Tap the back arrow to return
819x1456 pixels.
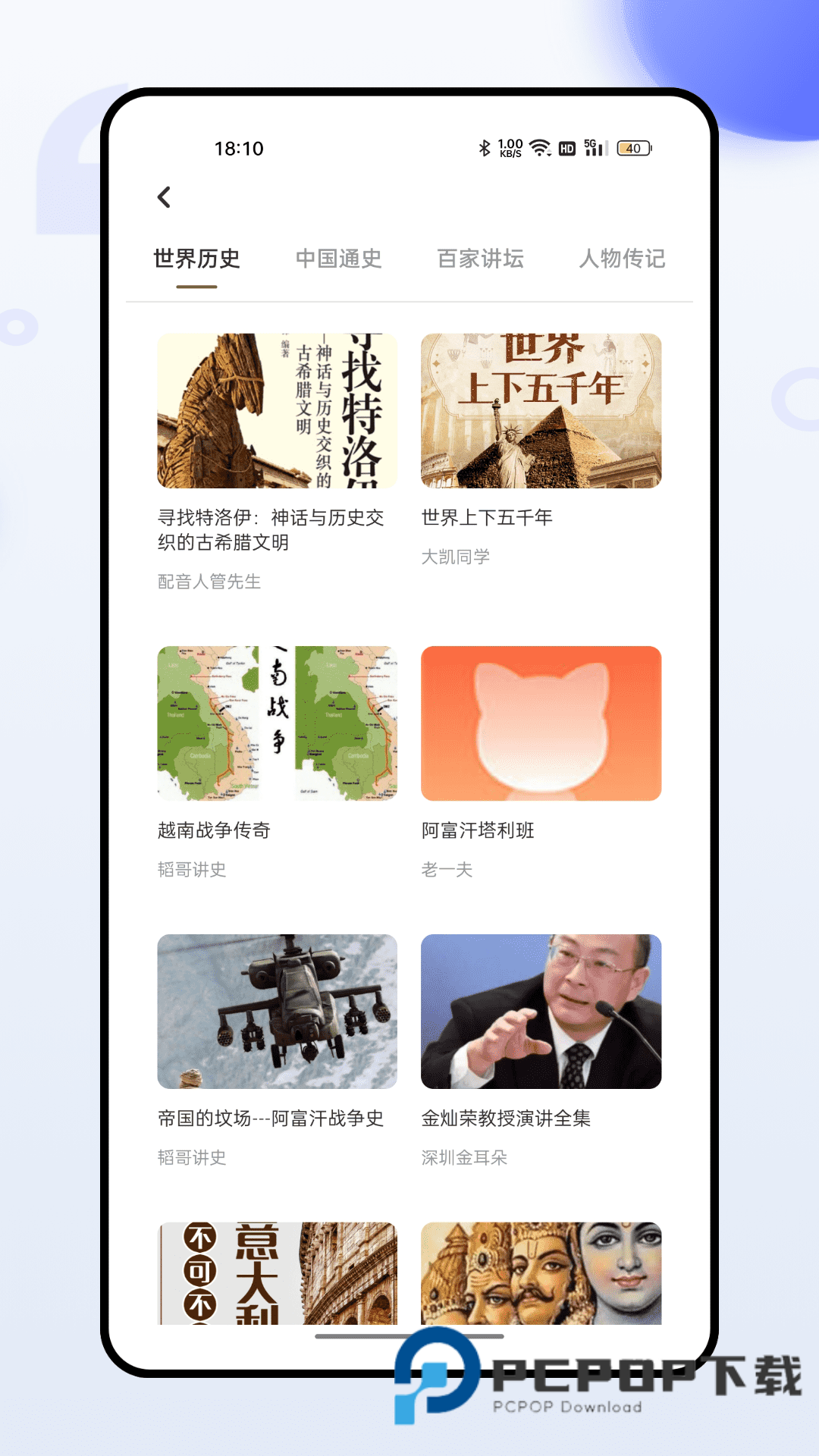click(x=163, y=196)
